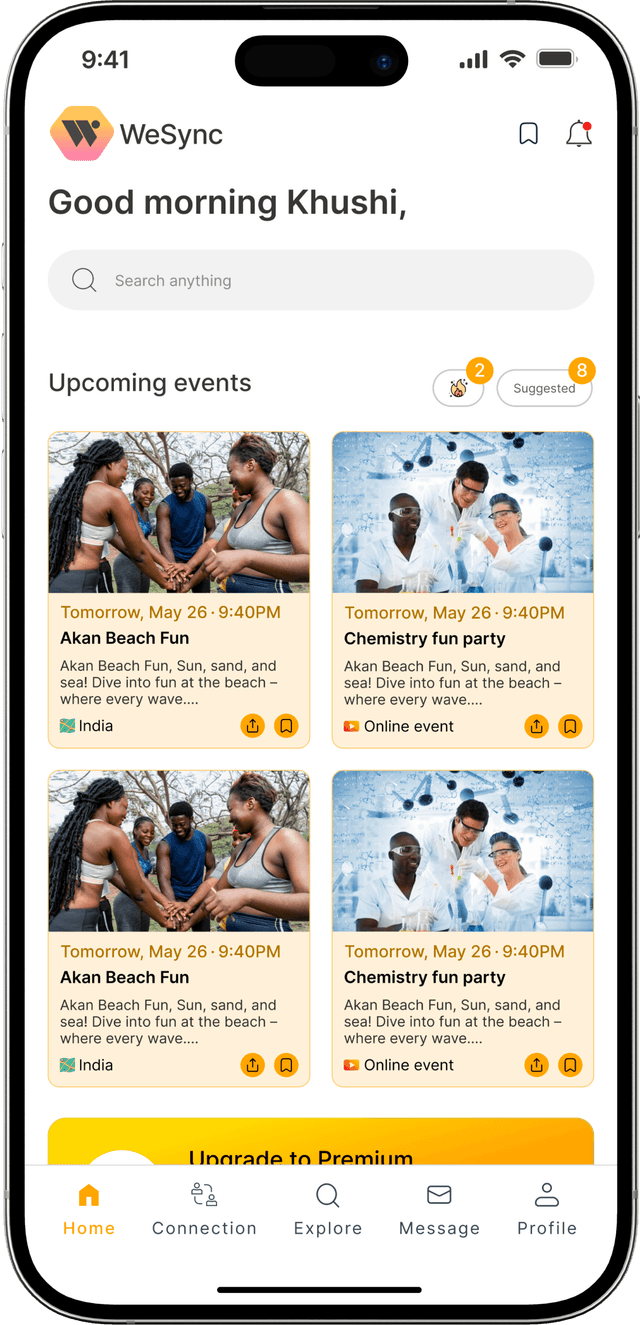640x1325 pixels.
Task: Switch to the Message tab
Action: click(439, 1209)
